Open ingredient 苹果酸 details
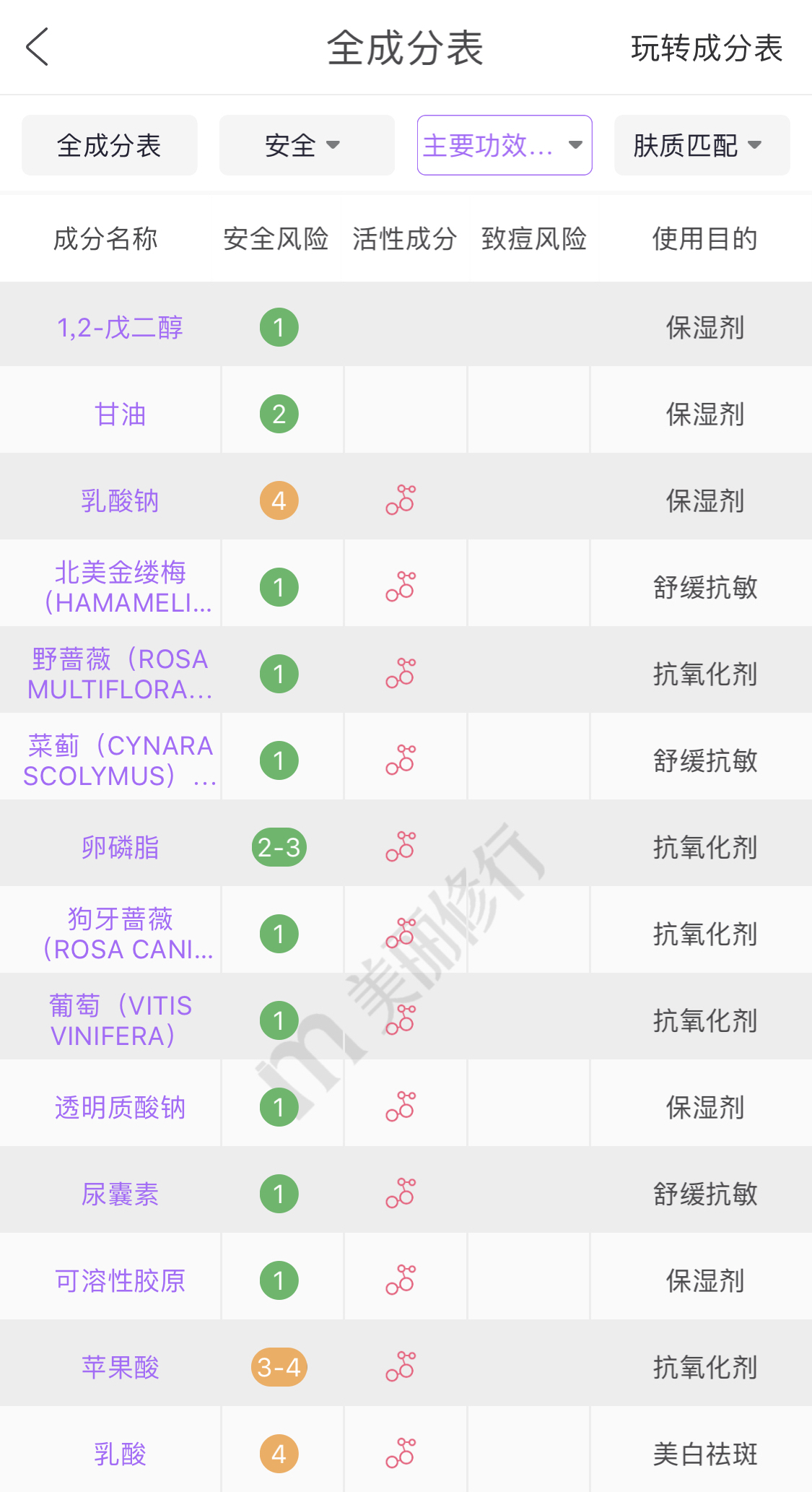The width and height of the screenshot is (812, 1492). pyautogui.click(x=120, y=1368)
